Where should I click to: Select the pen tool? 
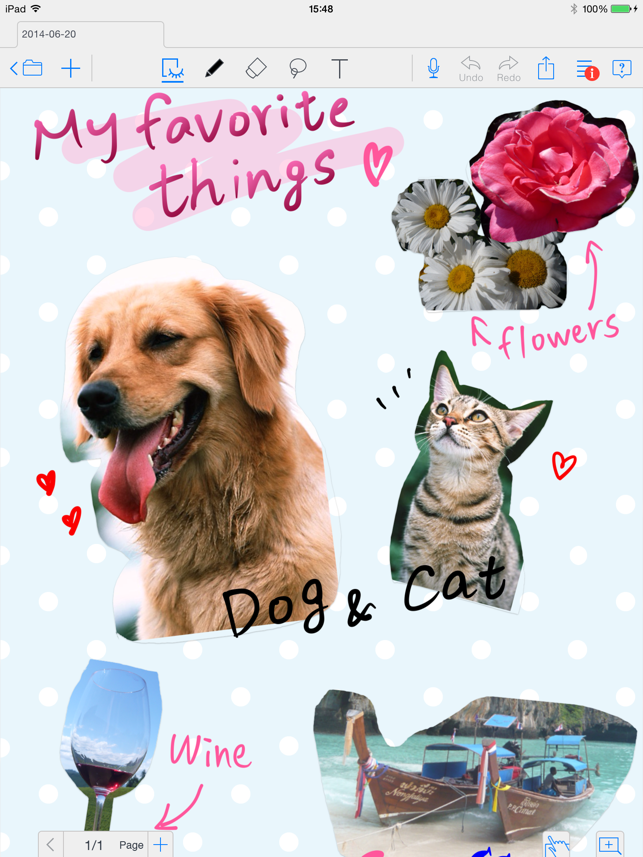[214, 69]
